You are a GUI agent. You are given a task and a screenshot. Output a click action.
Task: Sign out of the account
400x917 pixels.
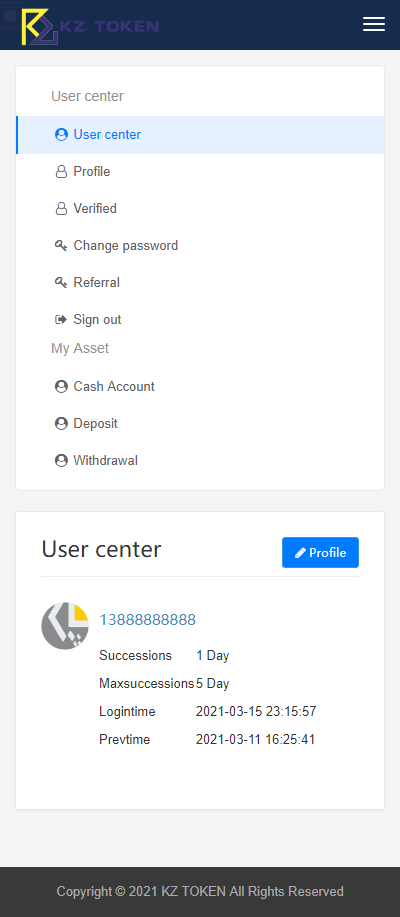tap(200, 319)
